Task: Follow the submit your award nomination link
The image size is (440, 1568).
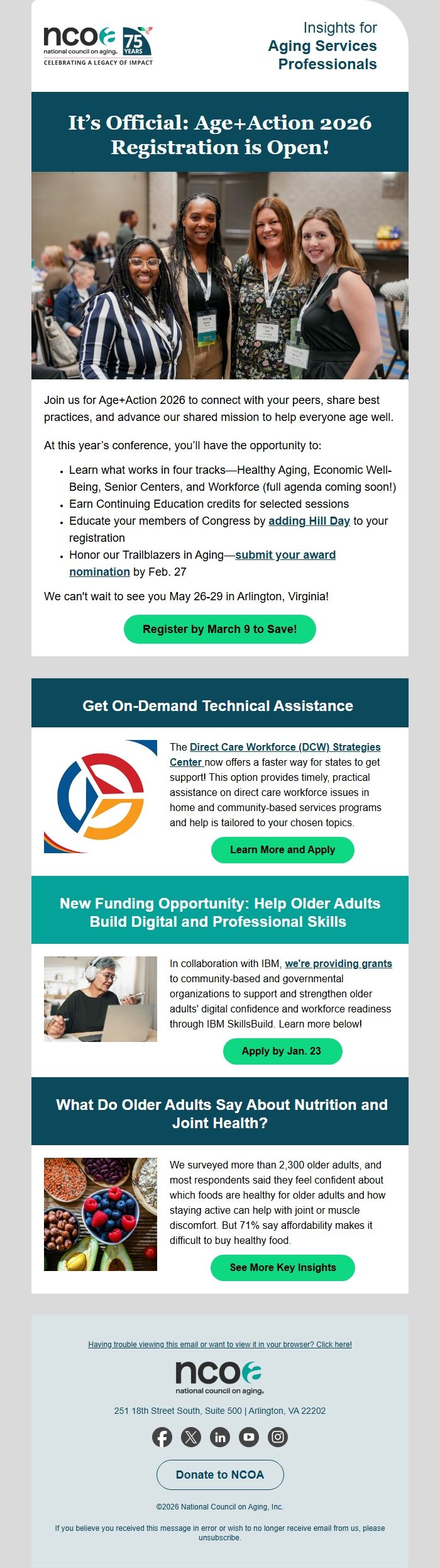Action: (x=285, y=555)
